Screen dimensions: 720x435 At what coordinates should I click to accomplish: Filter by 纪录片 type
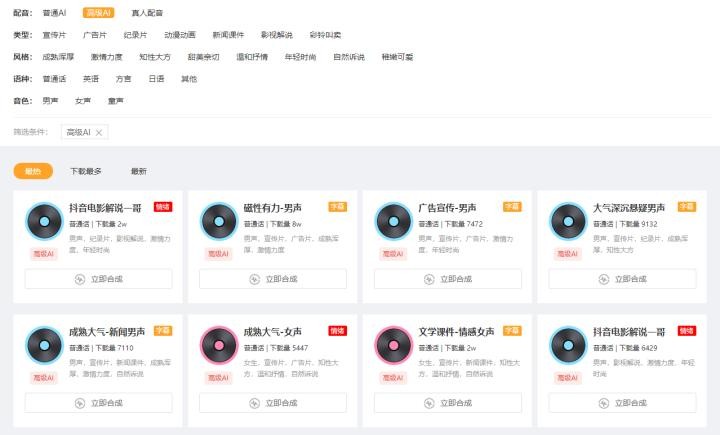pyautogui.click(x=136, y=35)
